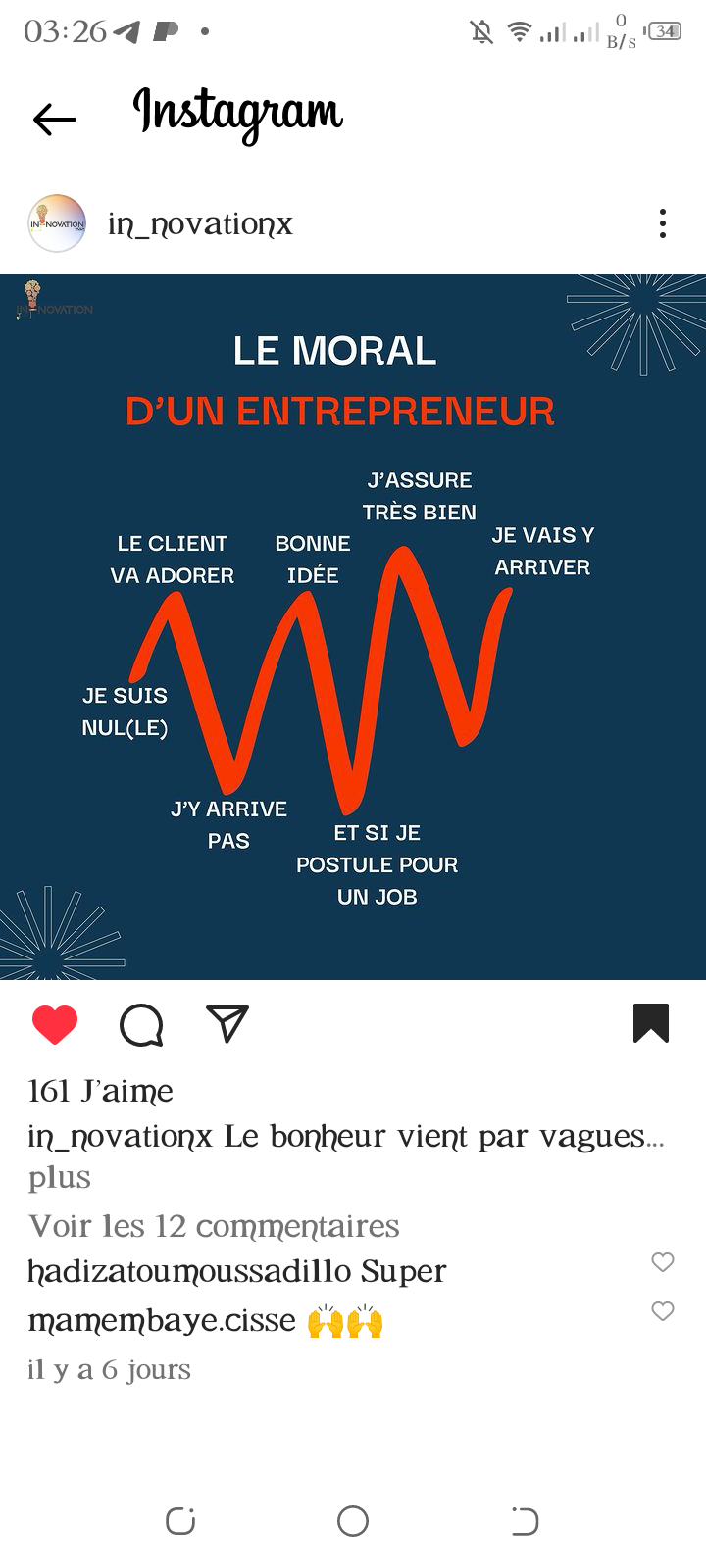Unlike the post with the red heart
706x1568 pixels.
click(x=55, y=1025)
